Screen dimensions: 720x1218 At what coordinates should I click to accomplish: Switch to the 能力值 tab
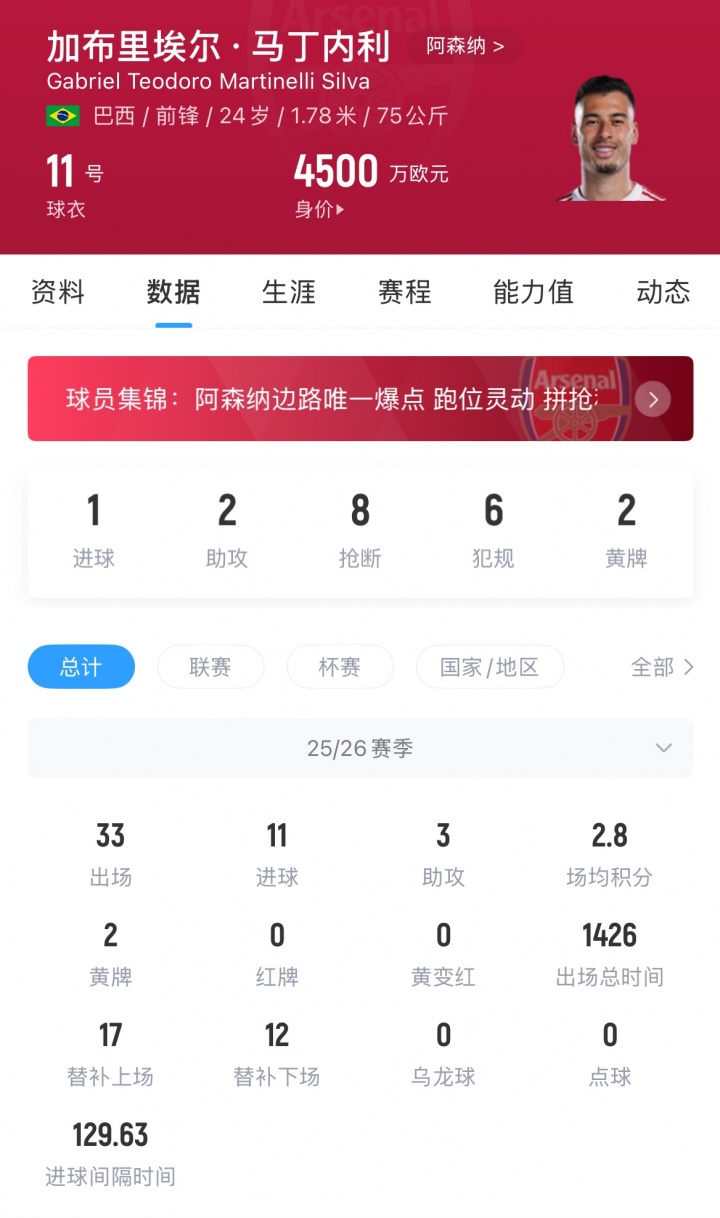tap(532, 292)
